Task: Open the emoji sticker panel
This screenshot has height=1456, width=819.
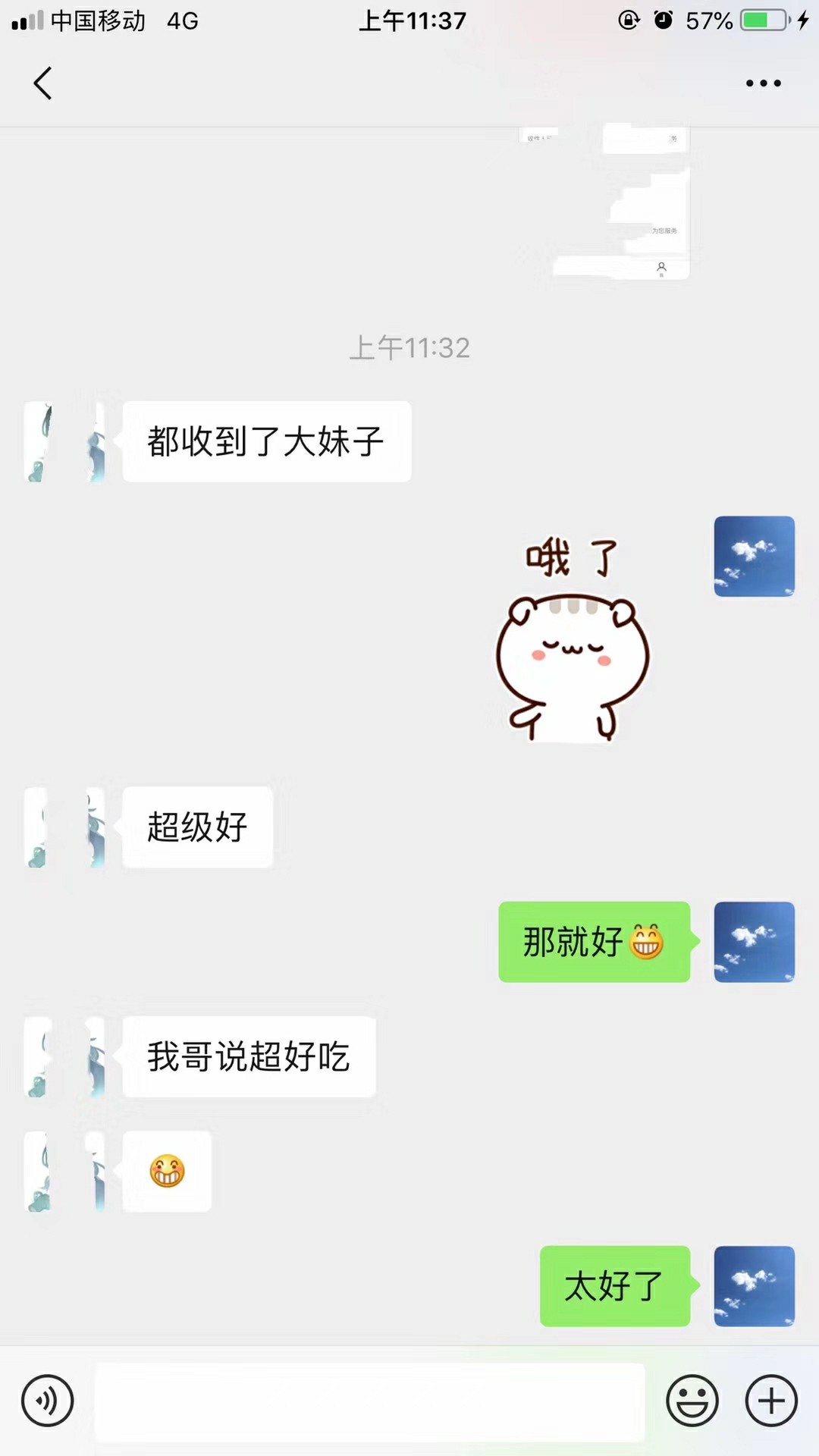Action: pyautogui.click(x=692, y=1401)
